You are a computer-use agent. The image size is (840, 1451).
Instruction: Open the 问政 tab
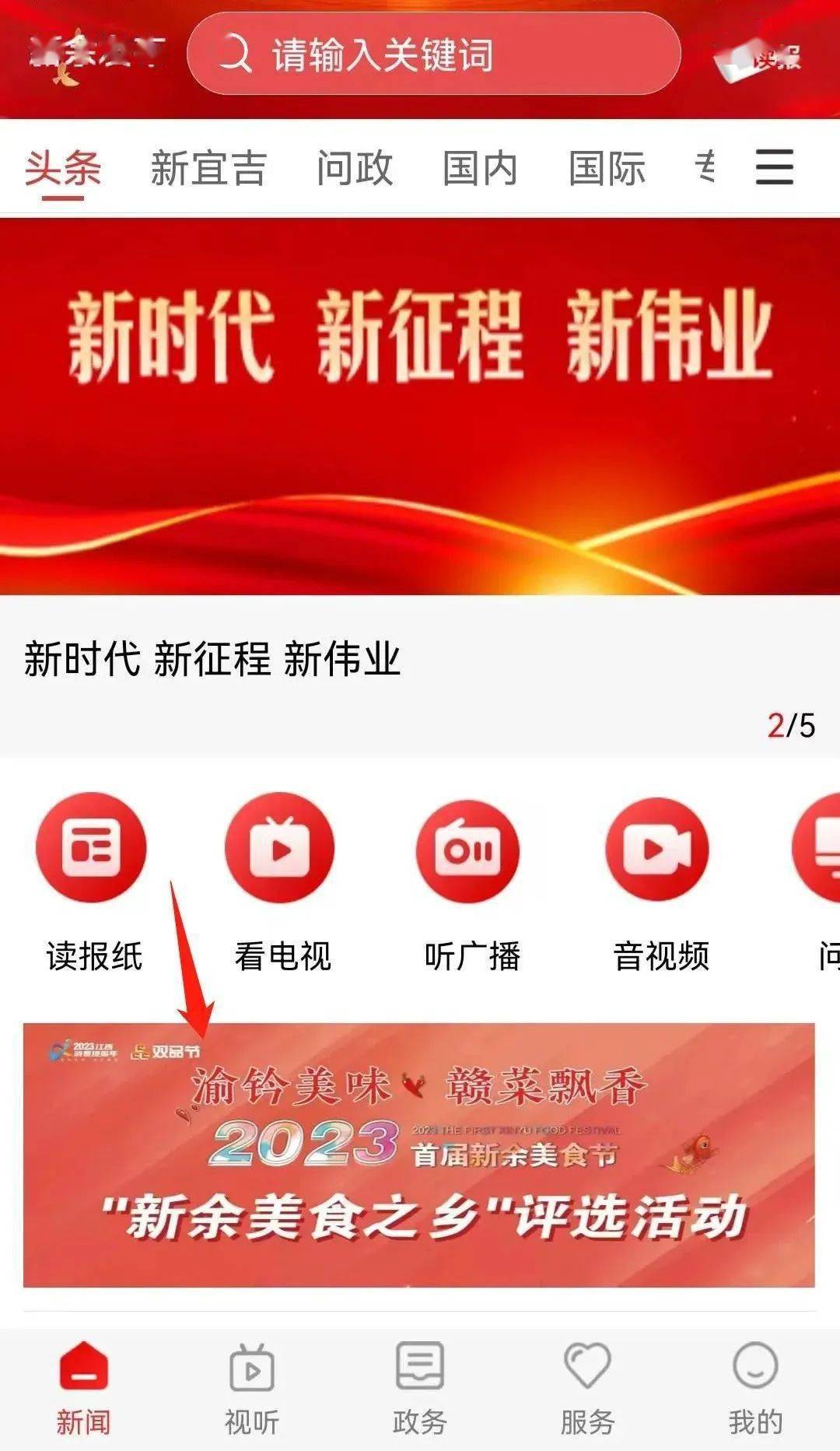(355, 168)
